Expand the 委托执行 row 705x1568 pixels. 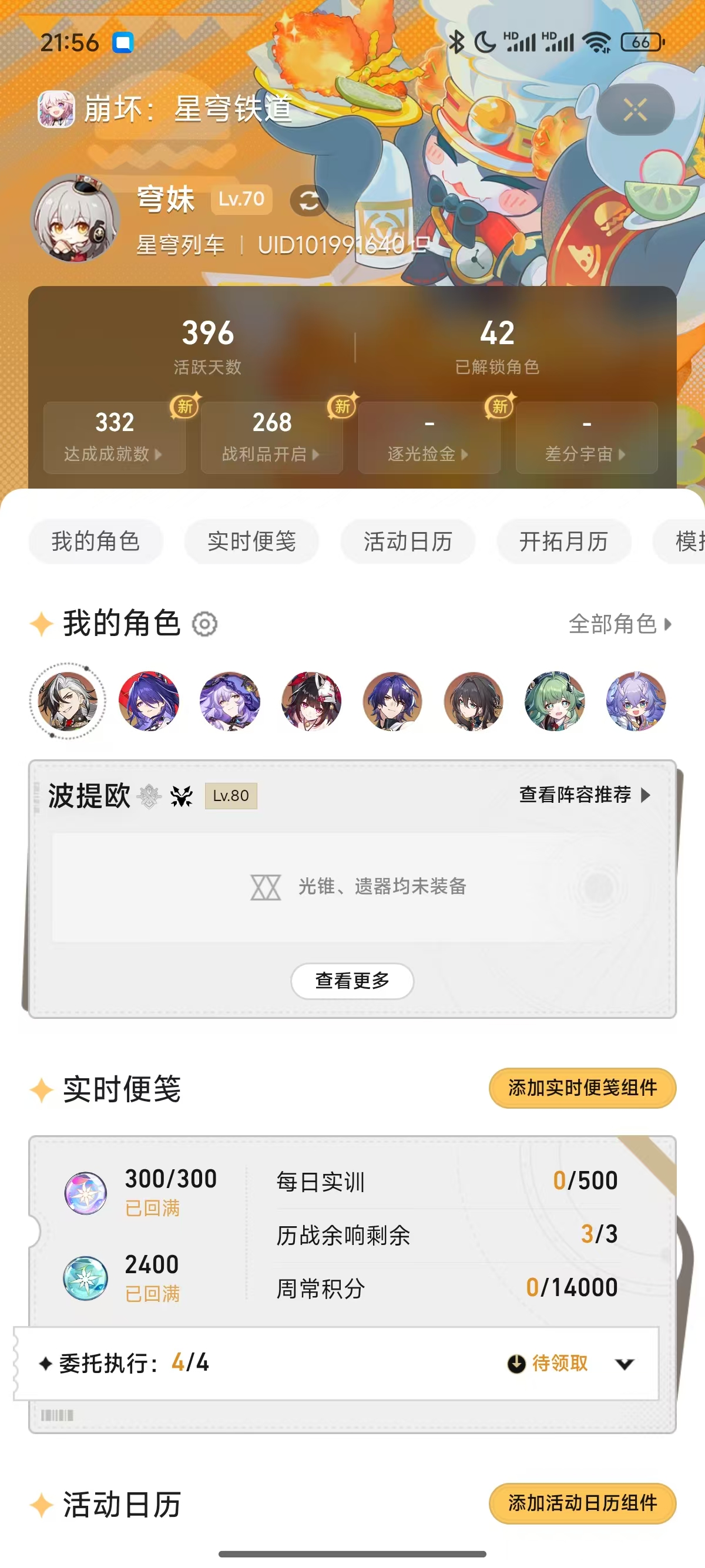pyautogui.click(x=625, y=1364)
